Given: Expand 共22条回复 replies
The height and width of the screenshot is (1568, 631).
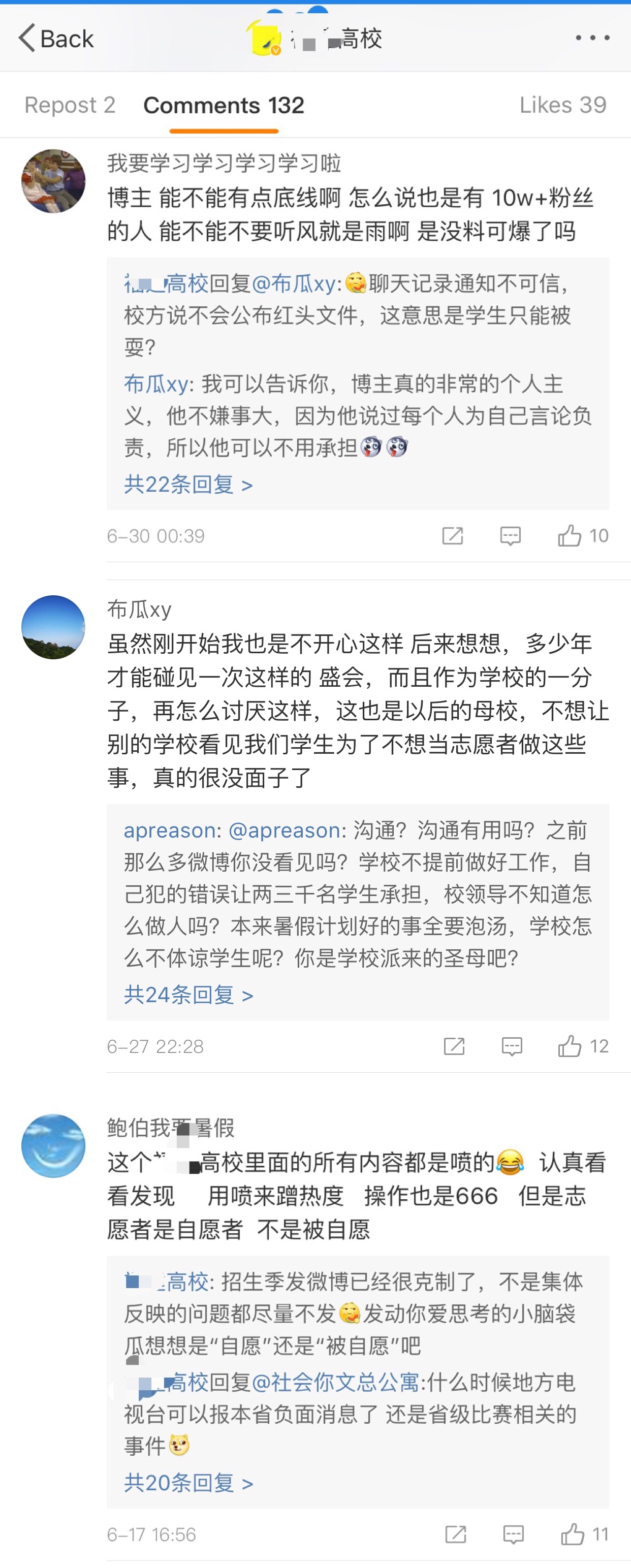Looking at the screenshot, I should coord(188,485).
